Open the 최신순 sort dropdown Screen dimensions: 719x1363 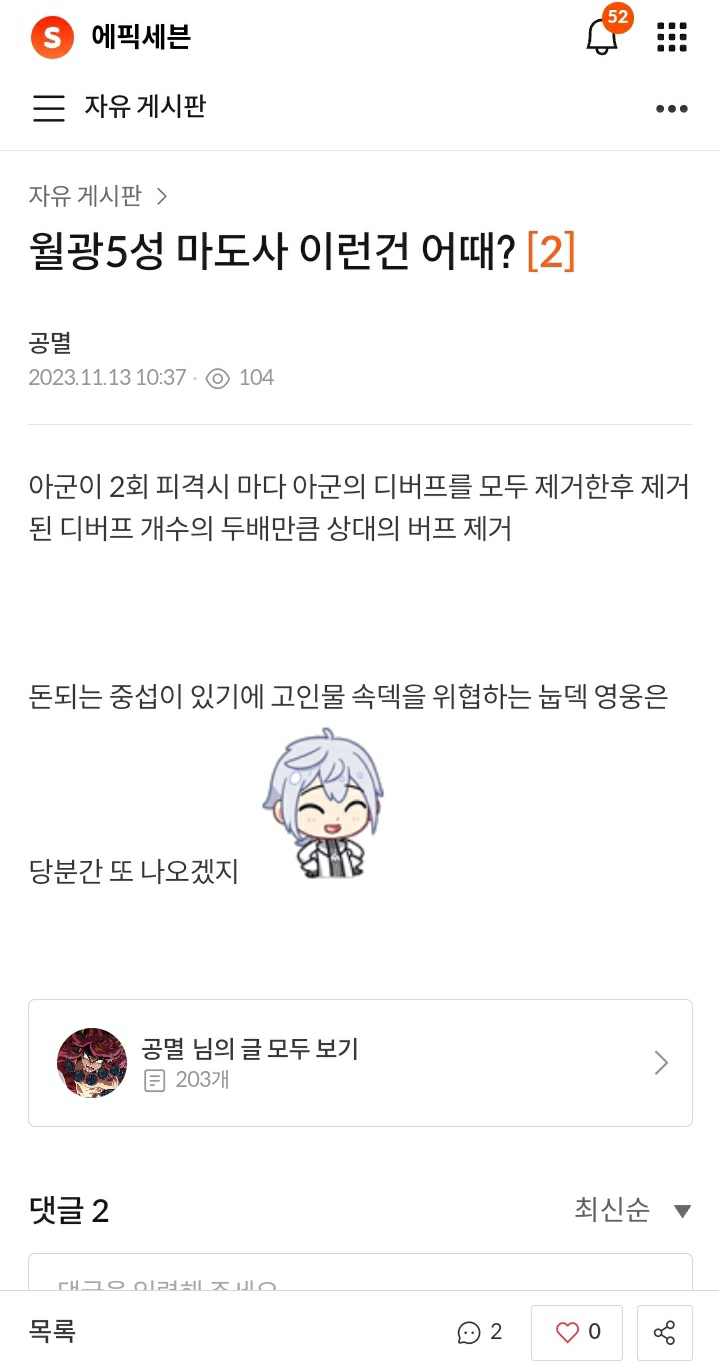[632, 1210]
